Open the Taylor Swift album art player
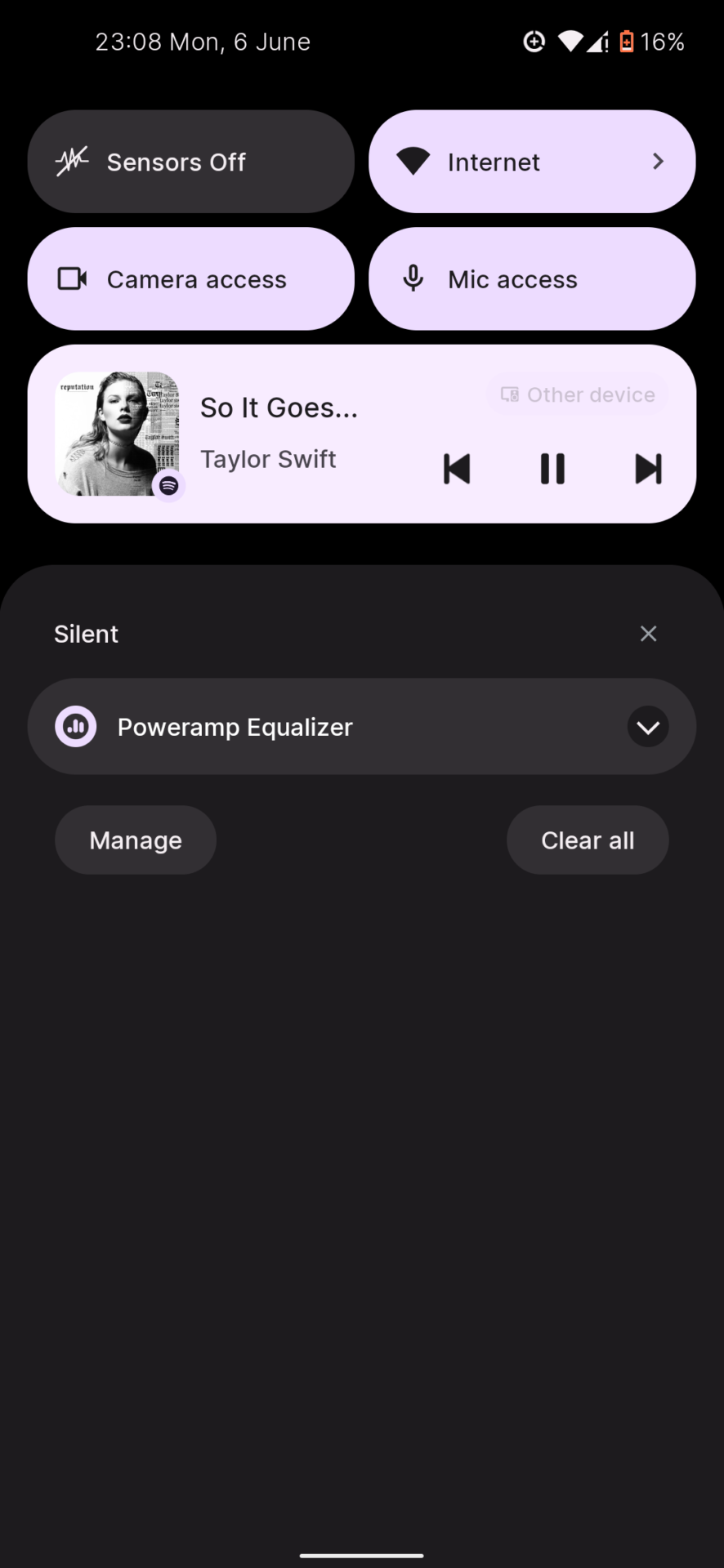 (x=117, y=434)
